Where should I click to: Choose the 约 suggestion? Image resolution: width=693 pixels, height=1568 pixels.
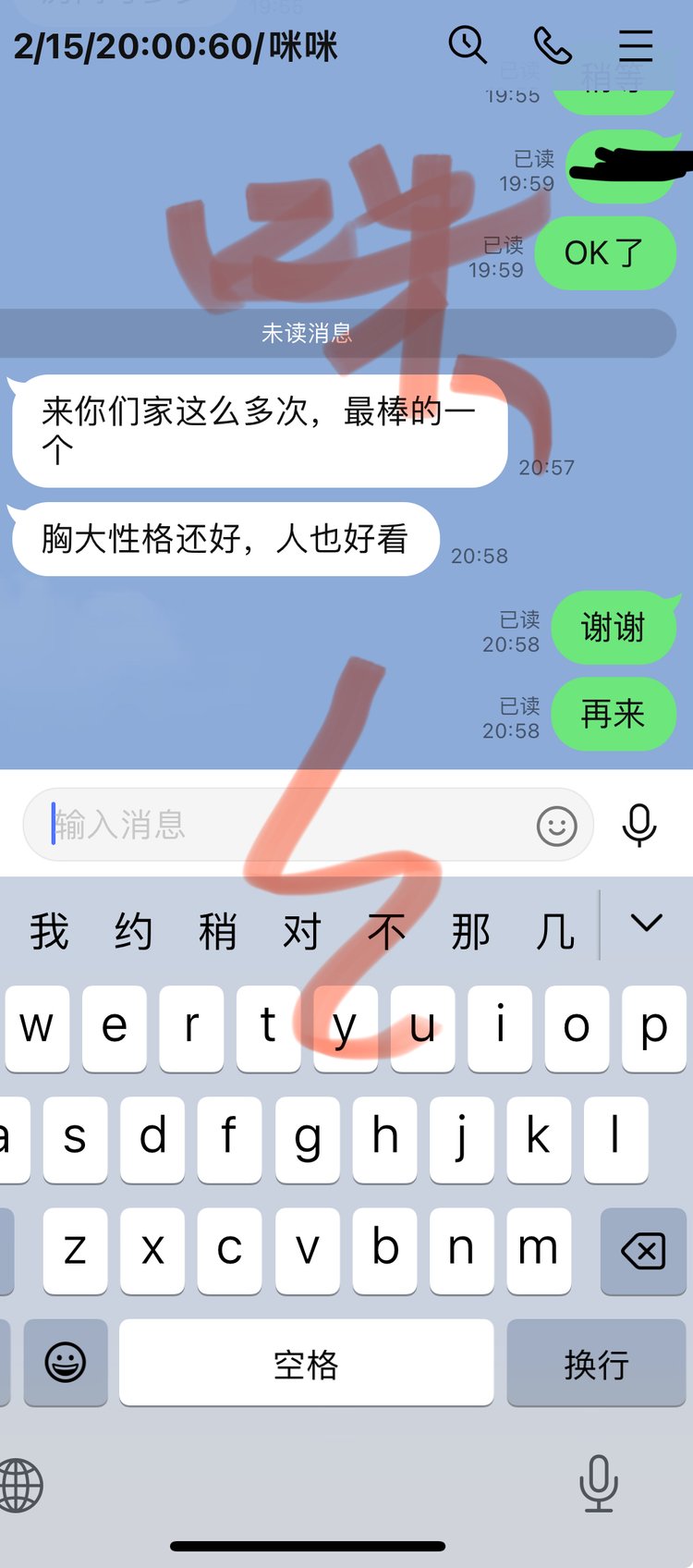(133, 931)
